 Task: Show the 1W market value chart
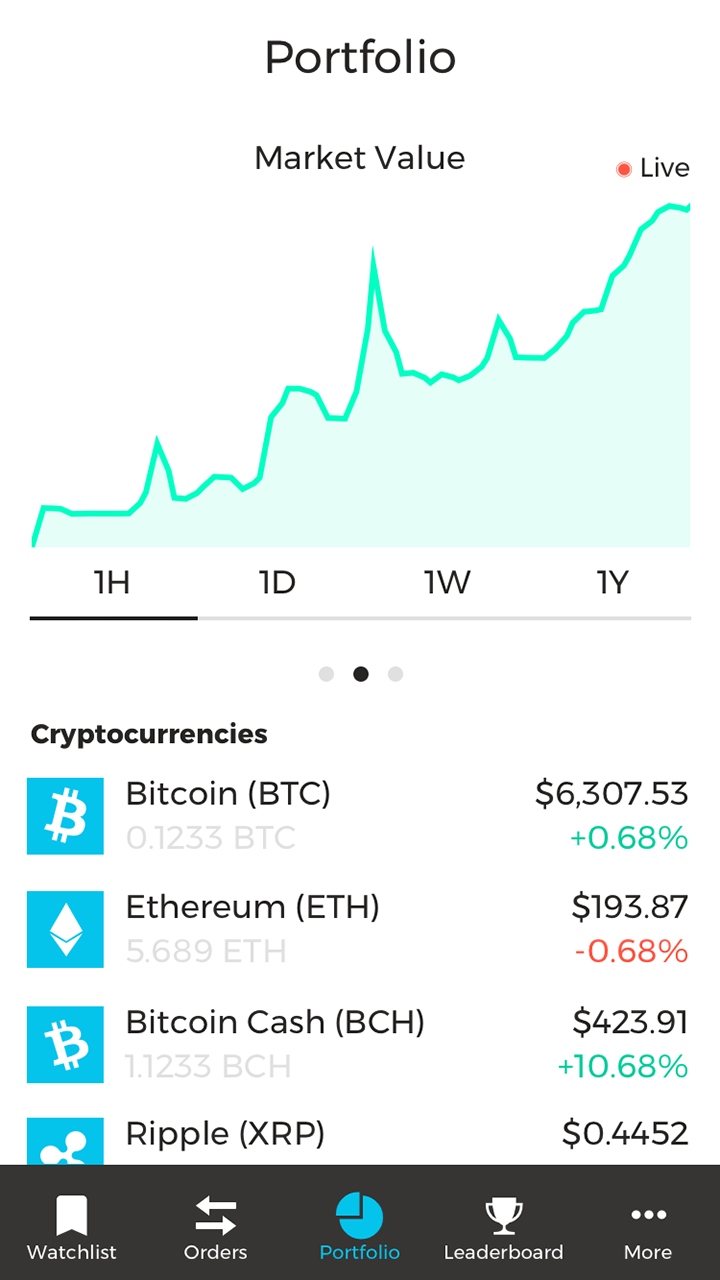click(x=446, y=583)
